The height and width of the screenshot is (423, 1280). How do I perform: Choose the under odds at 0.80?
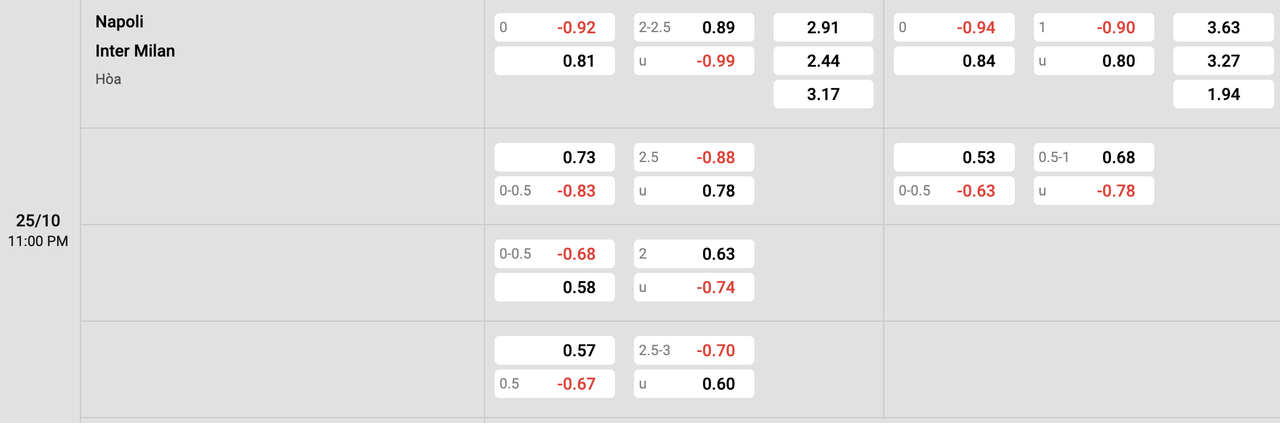(x=1093, y=61)
